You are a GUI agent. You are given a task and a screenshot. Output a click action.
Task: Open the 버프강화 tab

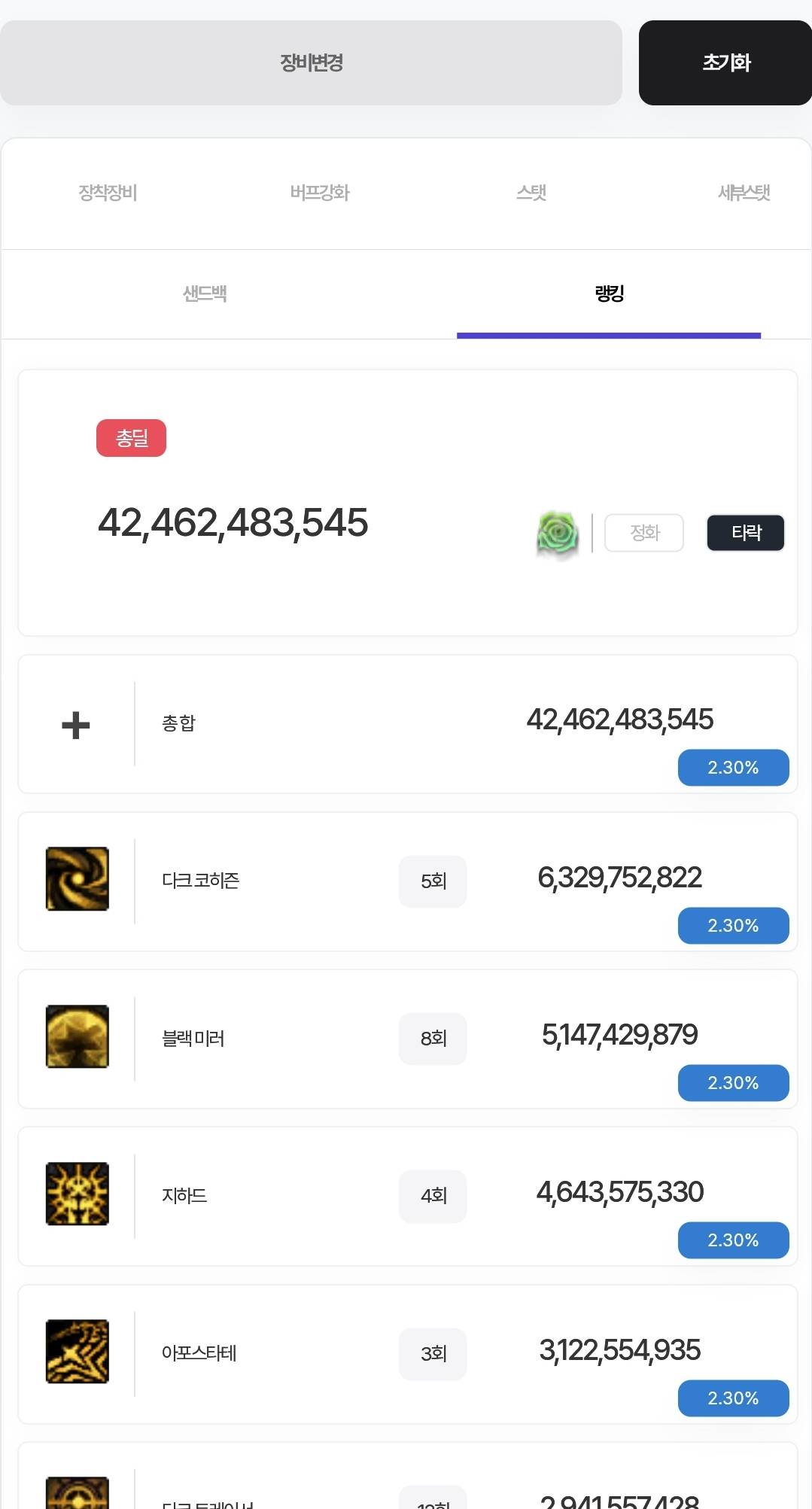(320, 193)
